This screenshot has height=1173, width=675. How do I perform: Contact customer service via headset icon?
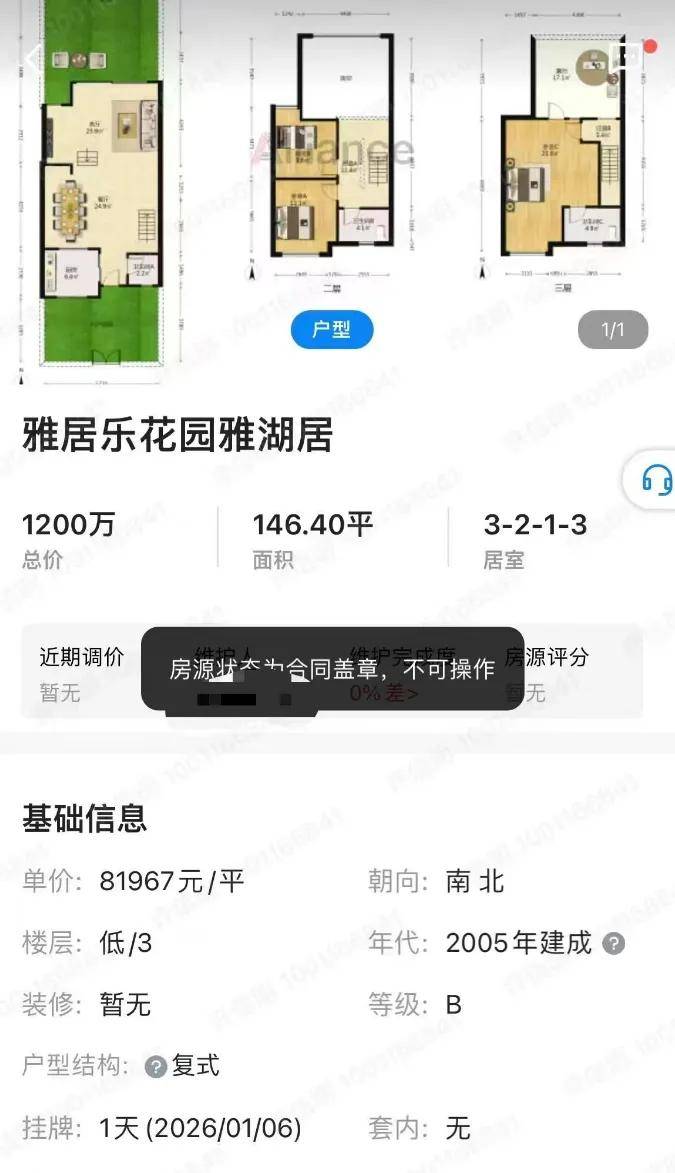pos(656,480)
